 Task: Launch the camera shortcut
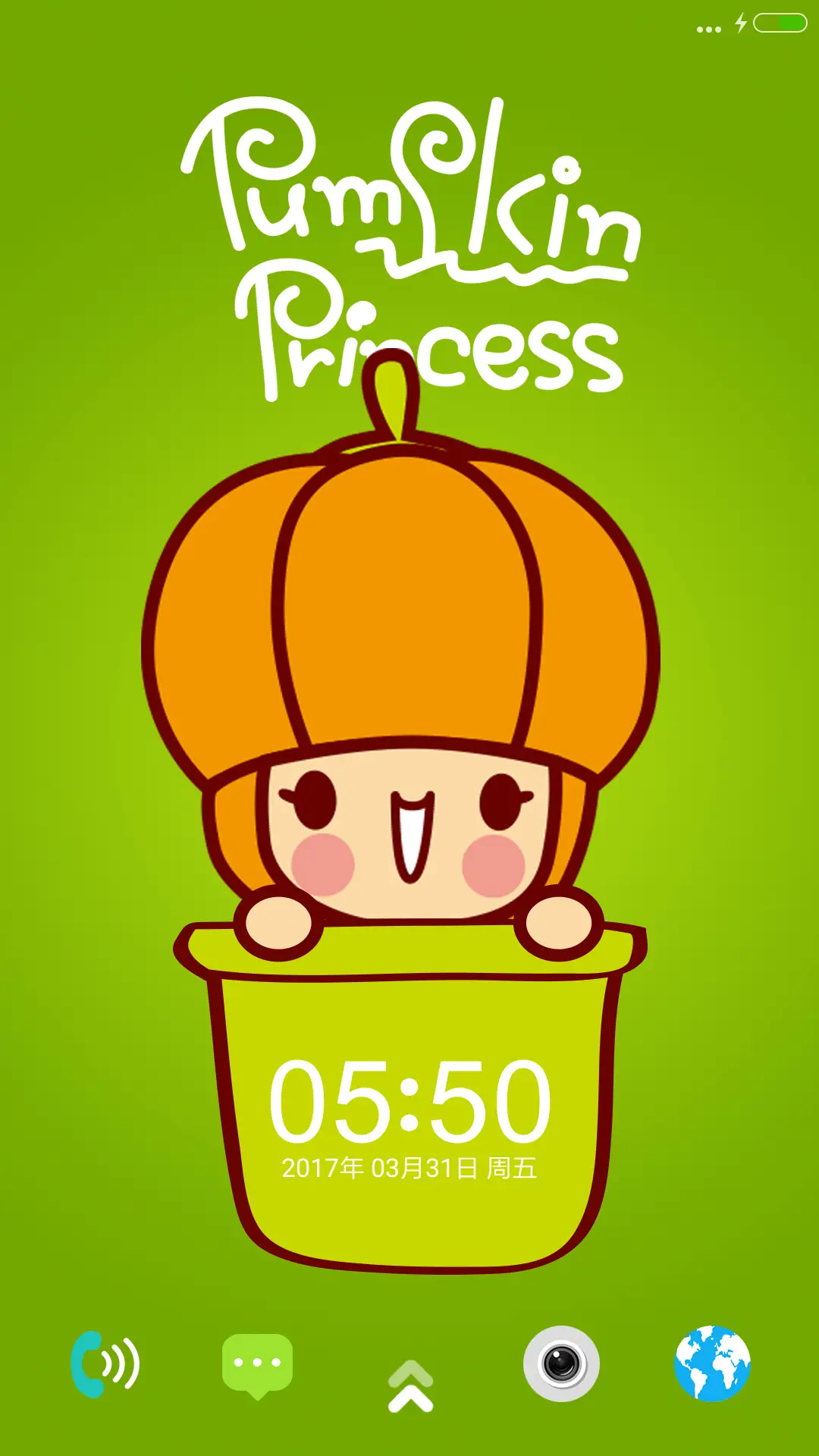[561, 1364]
